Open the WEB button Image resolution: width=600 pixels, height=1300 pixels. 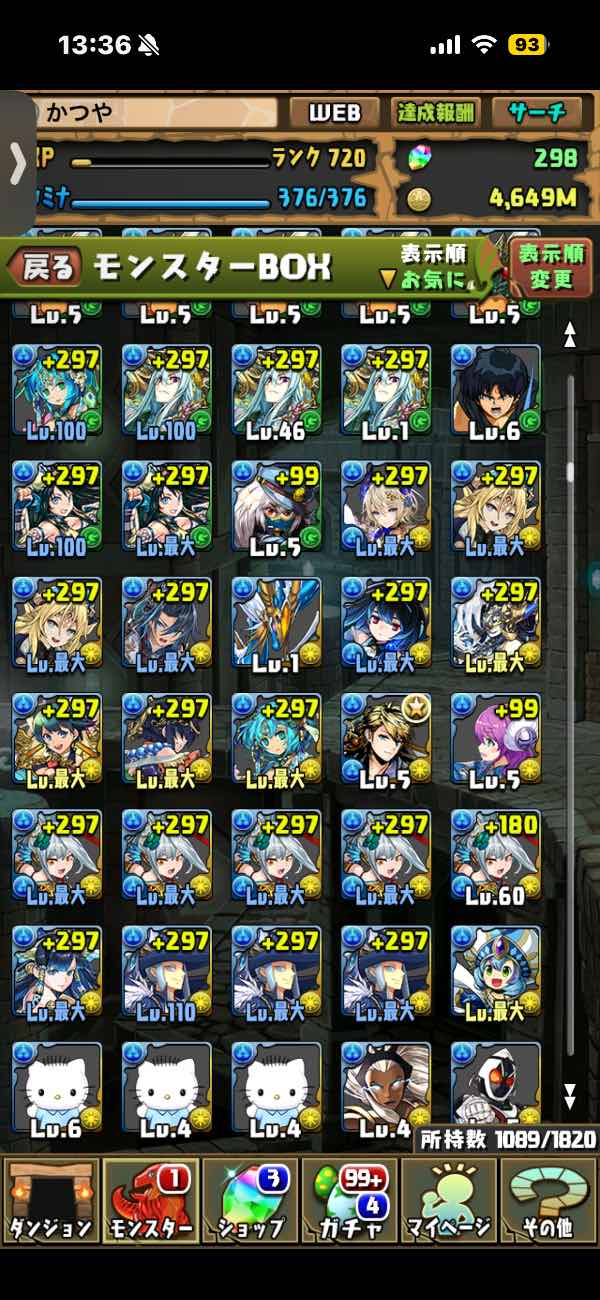[334, 113]
